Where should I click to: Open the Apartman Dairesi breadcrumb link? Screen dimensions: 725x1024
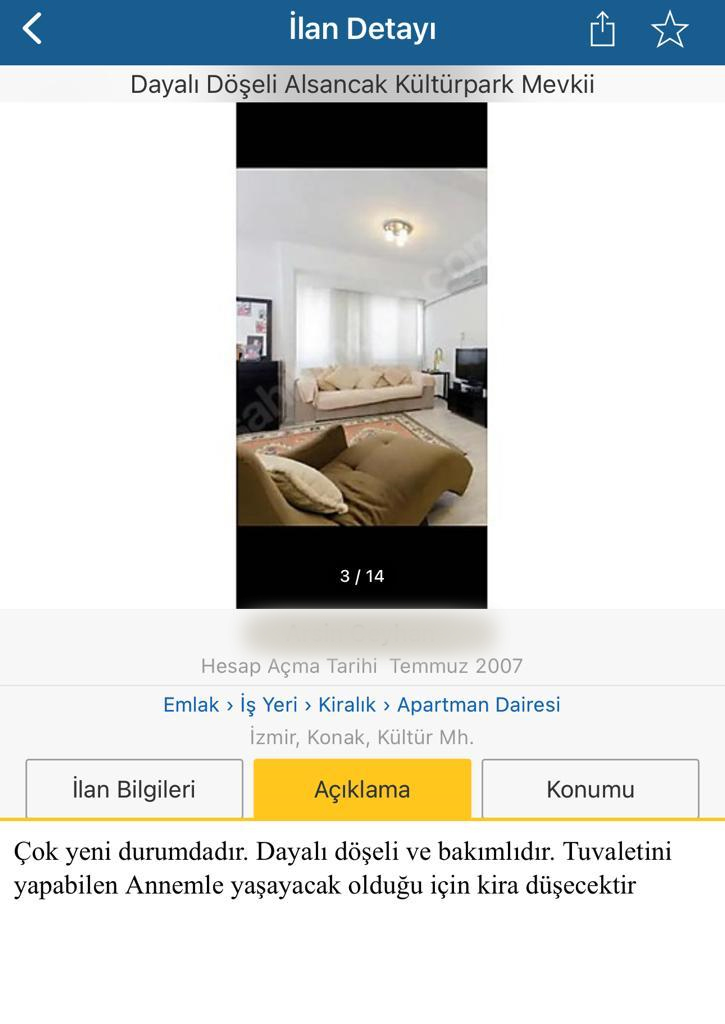pos(478,704)
